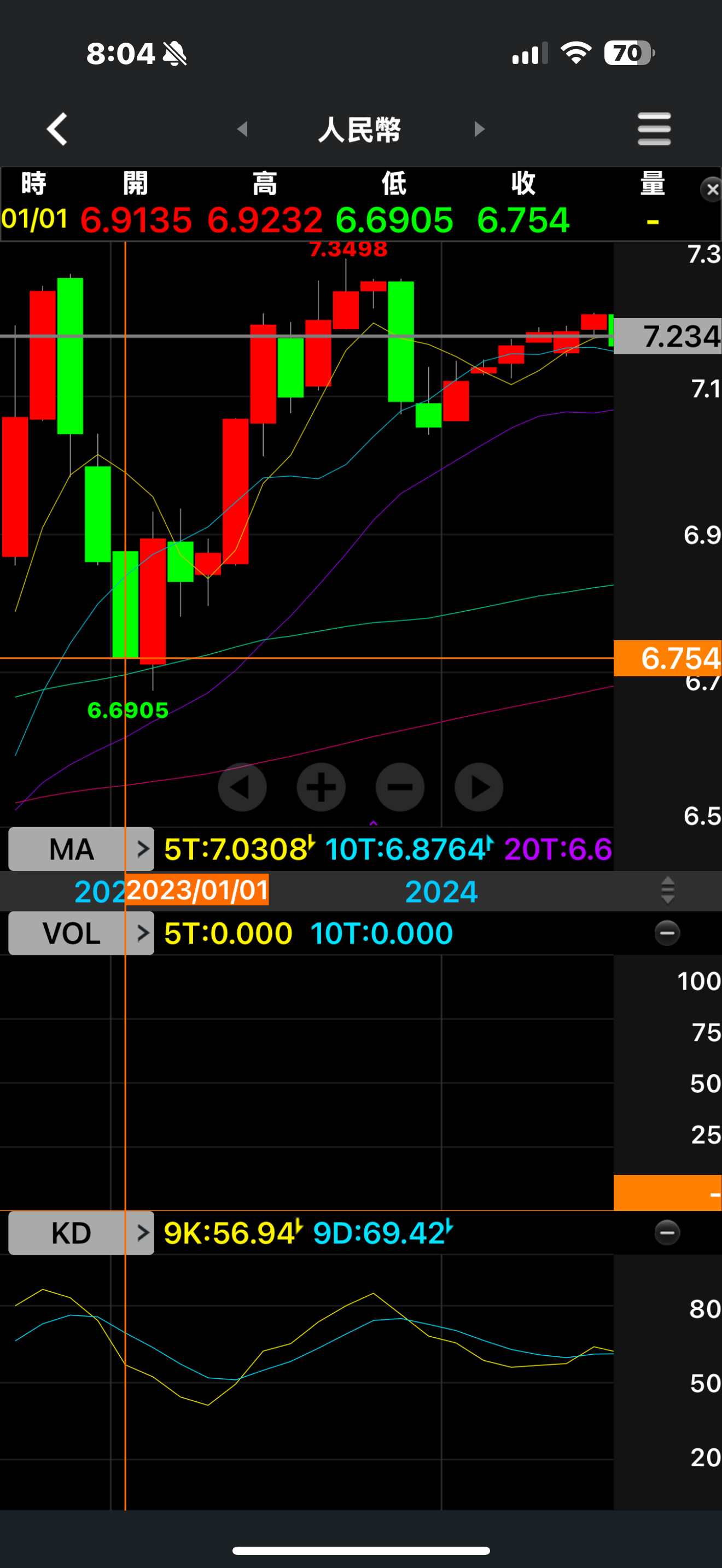This screenshot has height=1568, width=722.
Task: Go back using the top-left arrow
Action: click(x=57, y=129)
